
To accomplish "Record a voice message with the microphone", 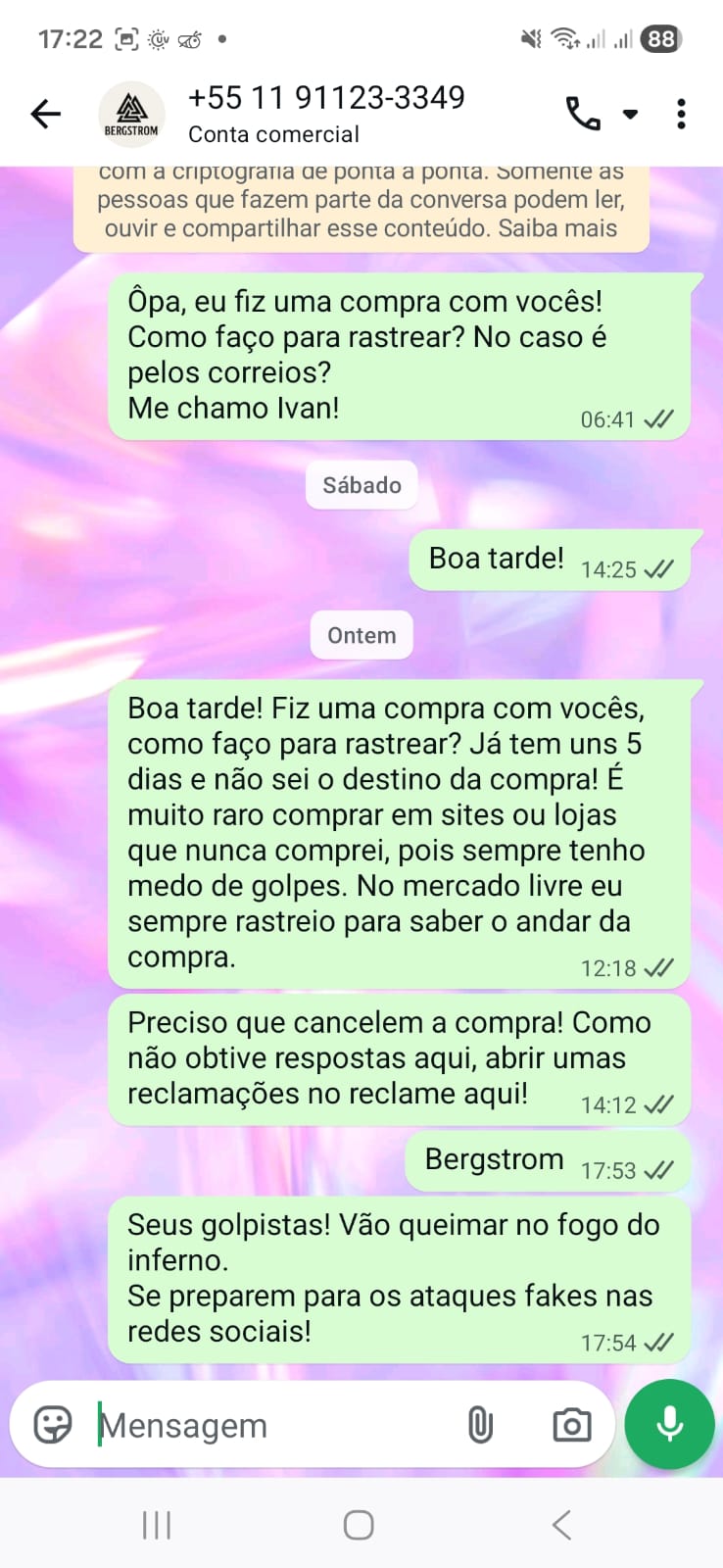I will tap(670, 1424).
